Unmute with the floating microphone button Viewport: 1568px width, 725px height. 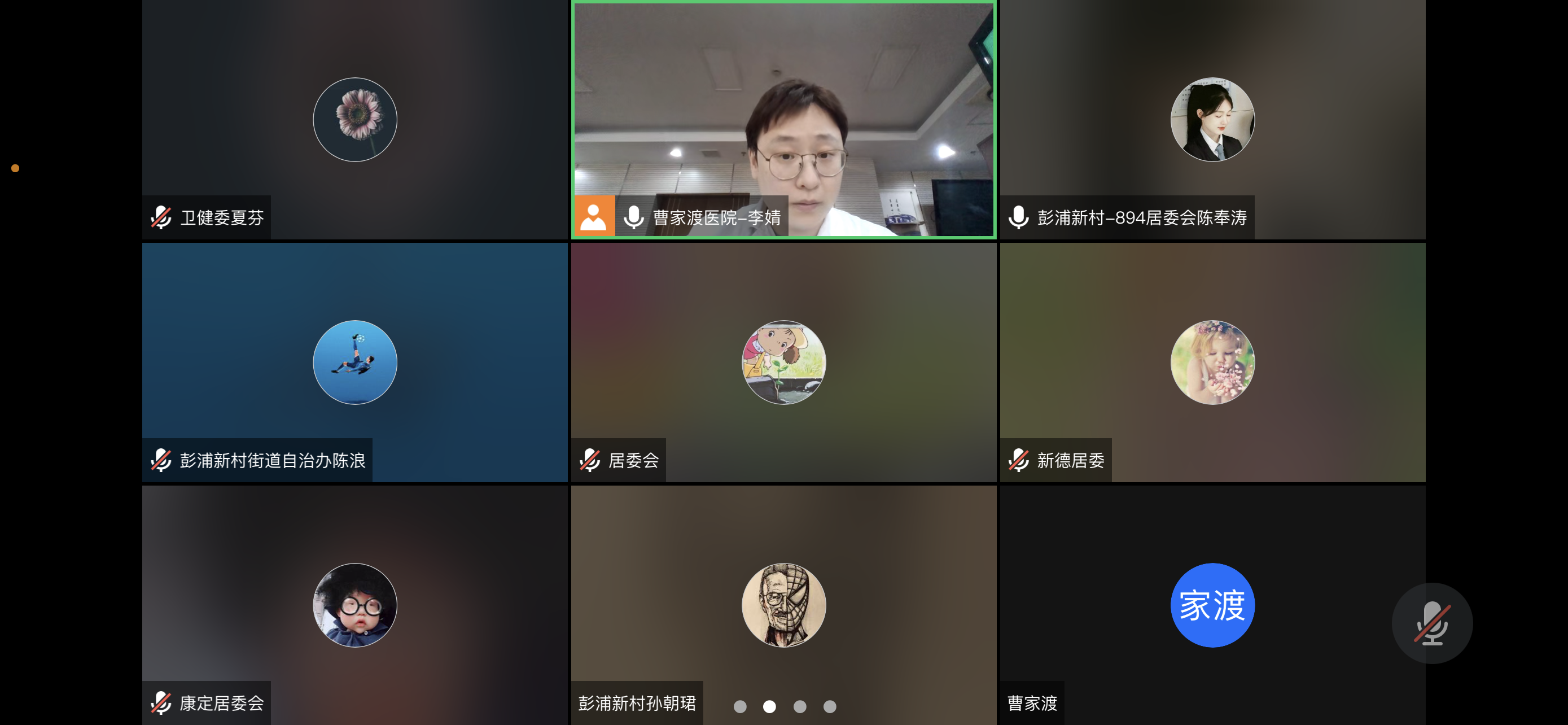click(1431, 623)
